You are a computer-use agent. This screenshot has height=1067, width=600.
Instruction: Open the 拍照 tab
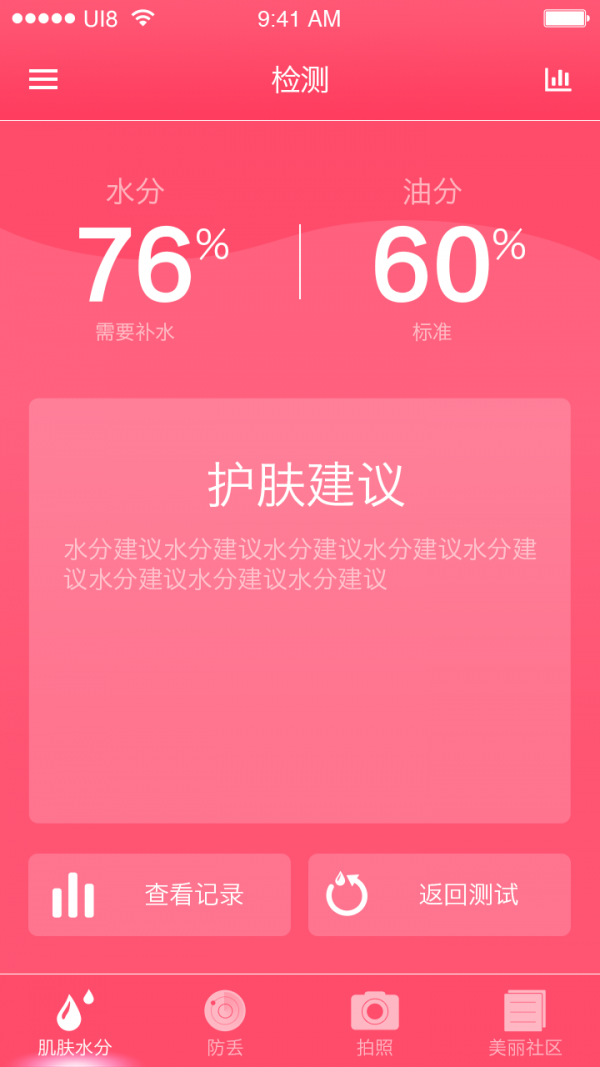[375, 1022]
